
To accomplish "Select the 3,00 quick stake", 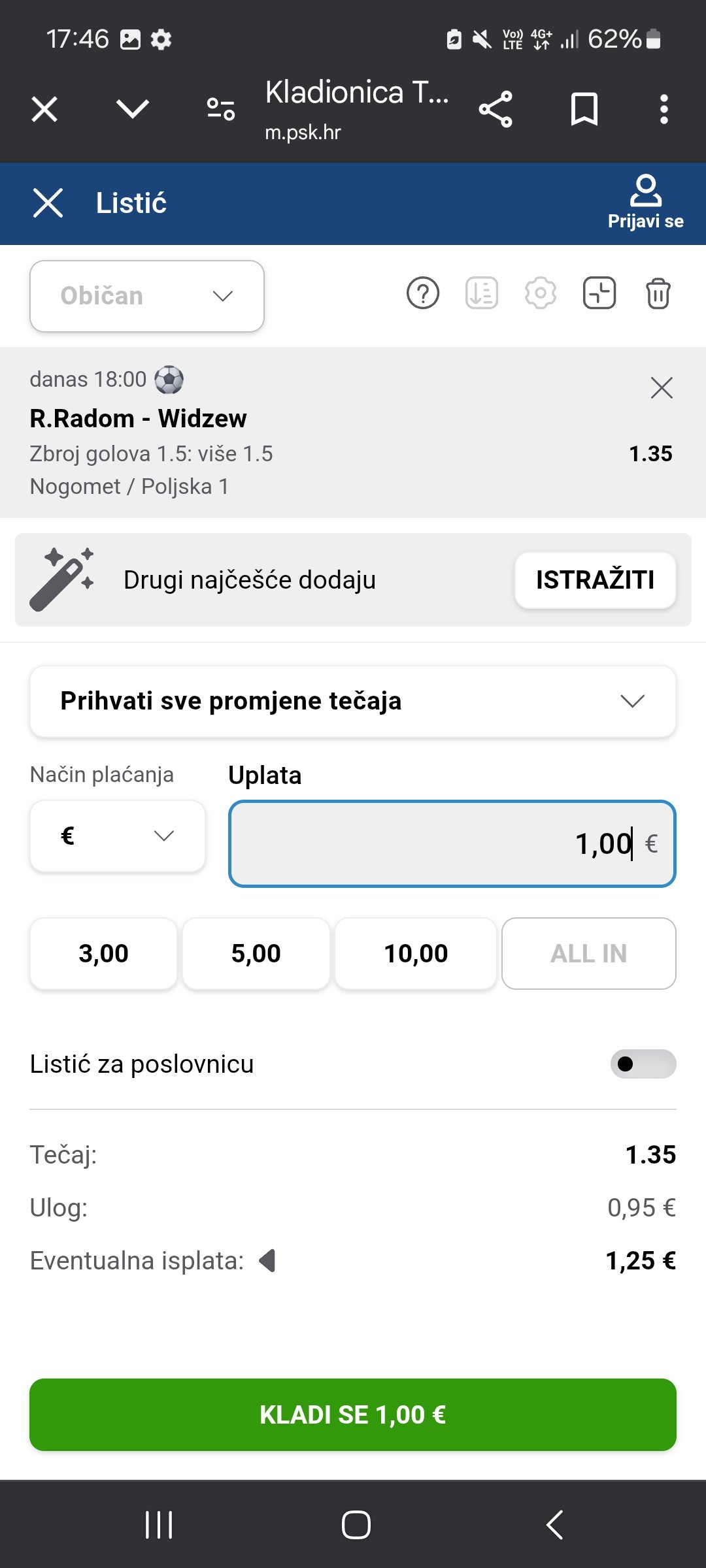I will [x=103, y=954].
